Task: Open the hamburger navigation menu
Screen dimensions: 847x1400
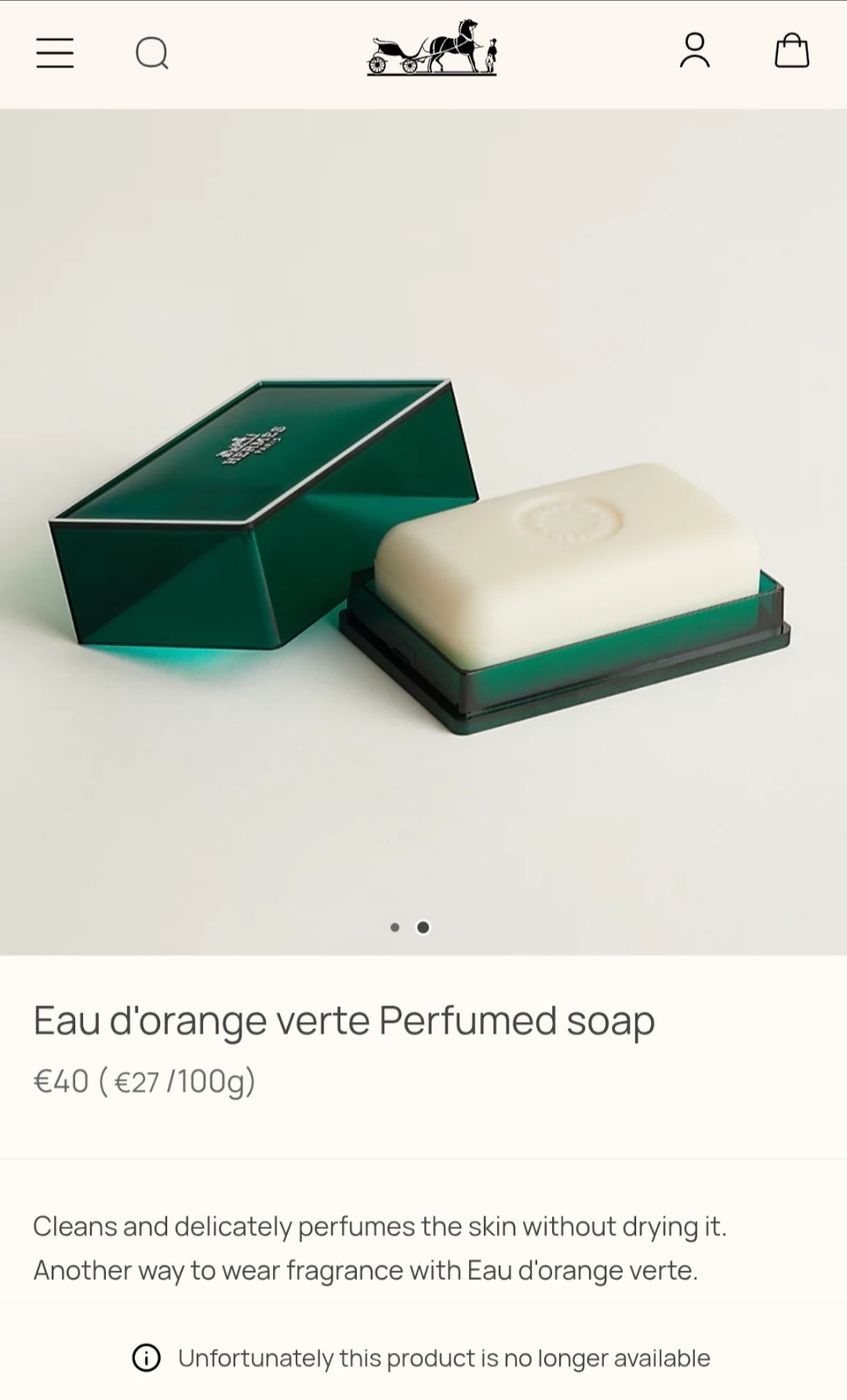Action: [x=54, y=52]
